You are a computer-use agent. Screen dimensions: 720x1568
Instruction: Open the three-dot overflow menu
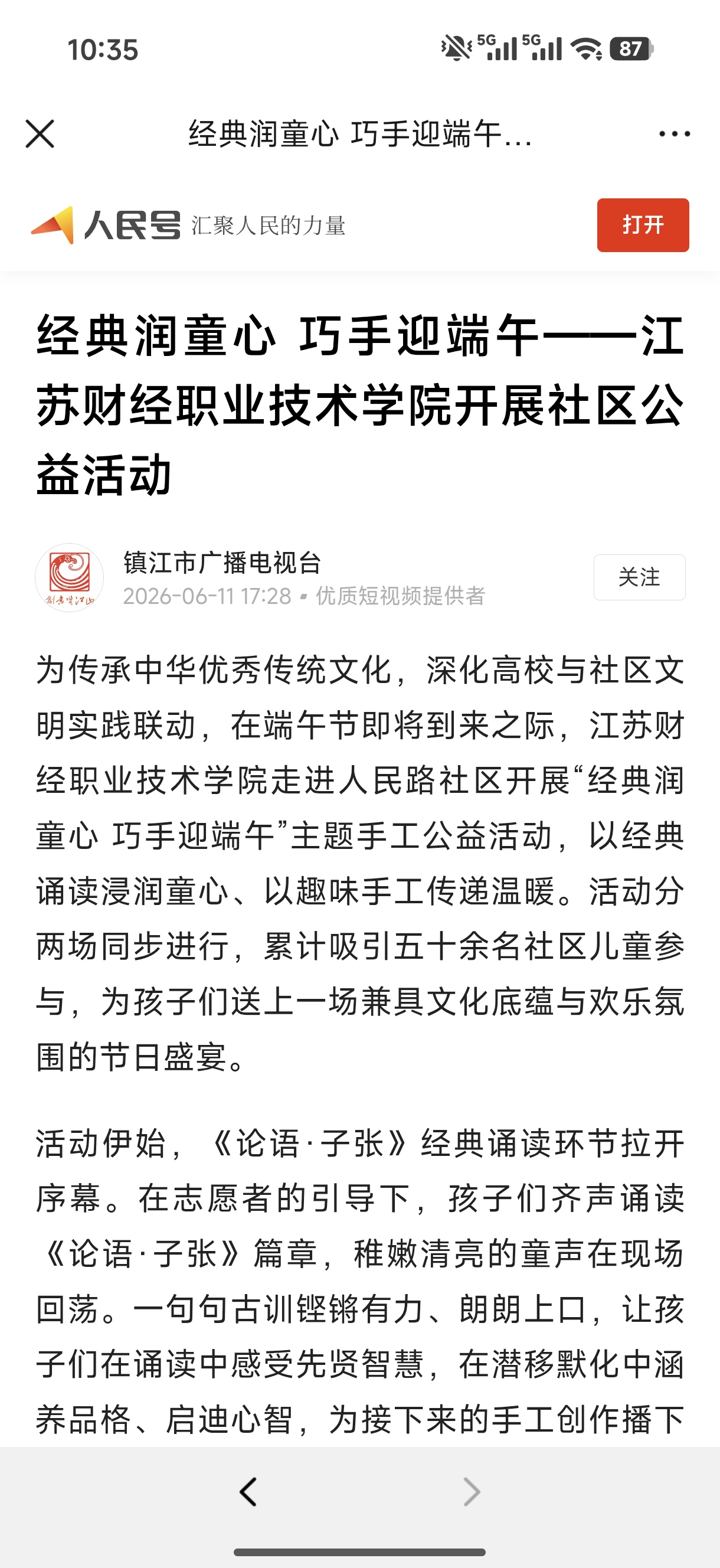[675, 134]
